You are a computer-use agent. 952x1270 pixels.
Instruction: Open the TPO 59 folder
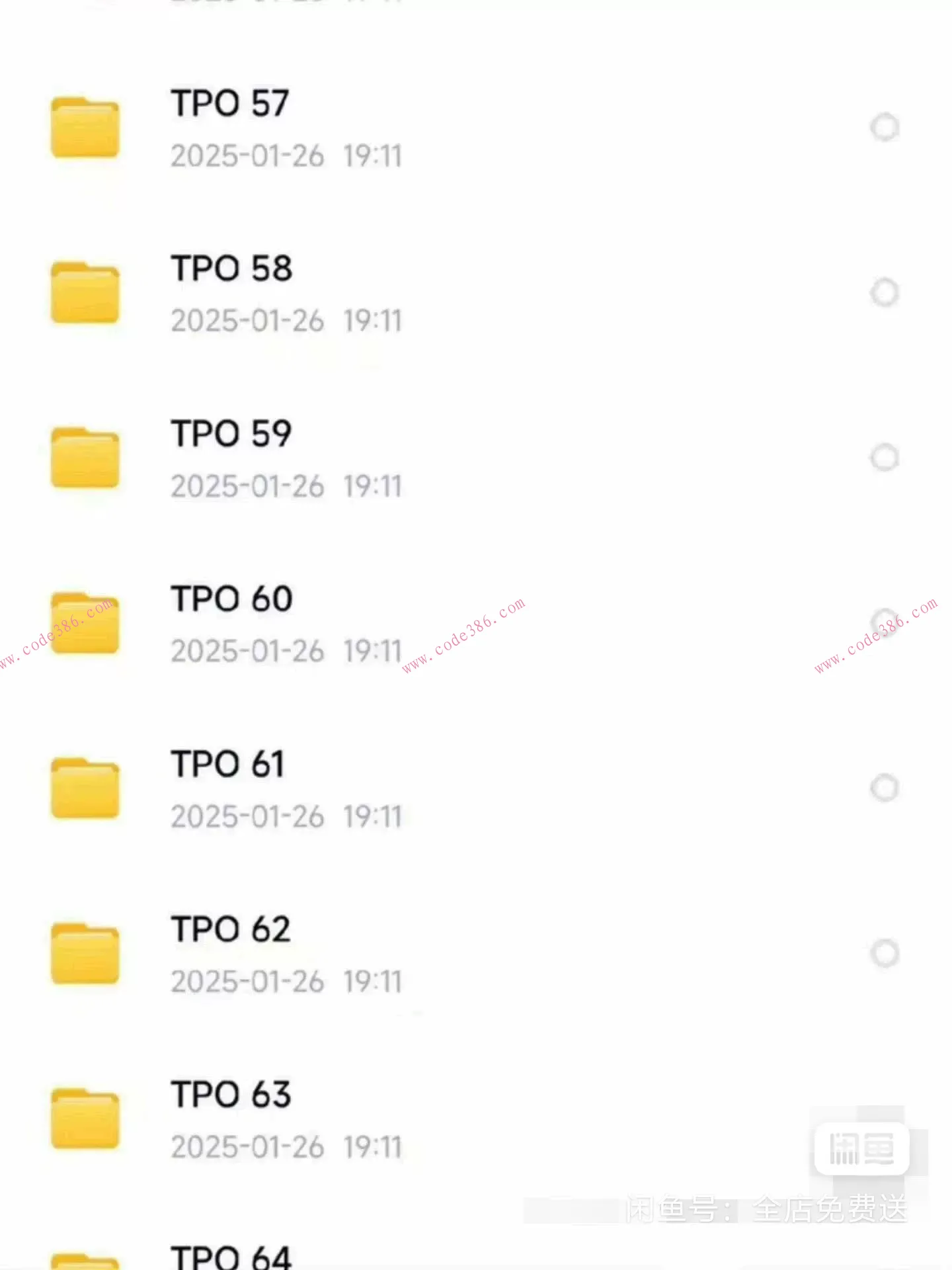click(231, 435)
